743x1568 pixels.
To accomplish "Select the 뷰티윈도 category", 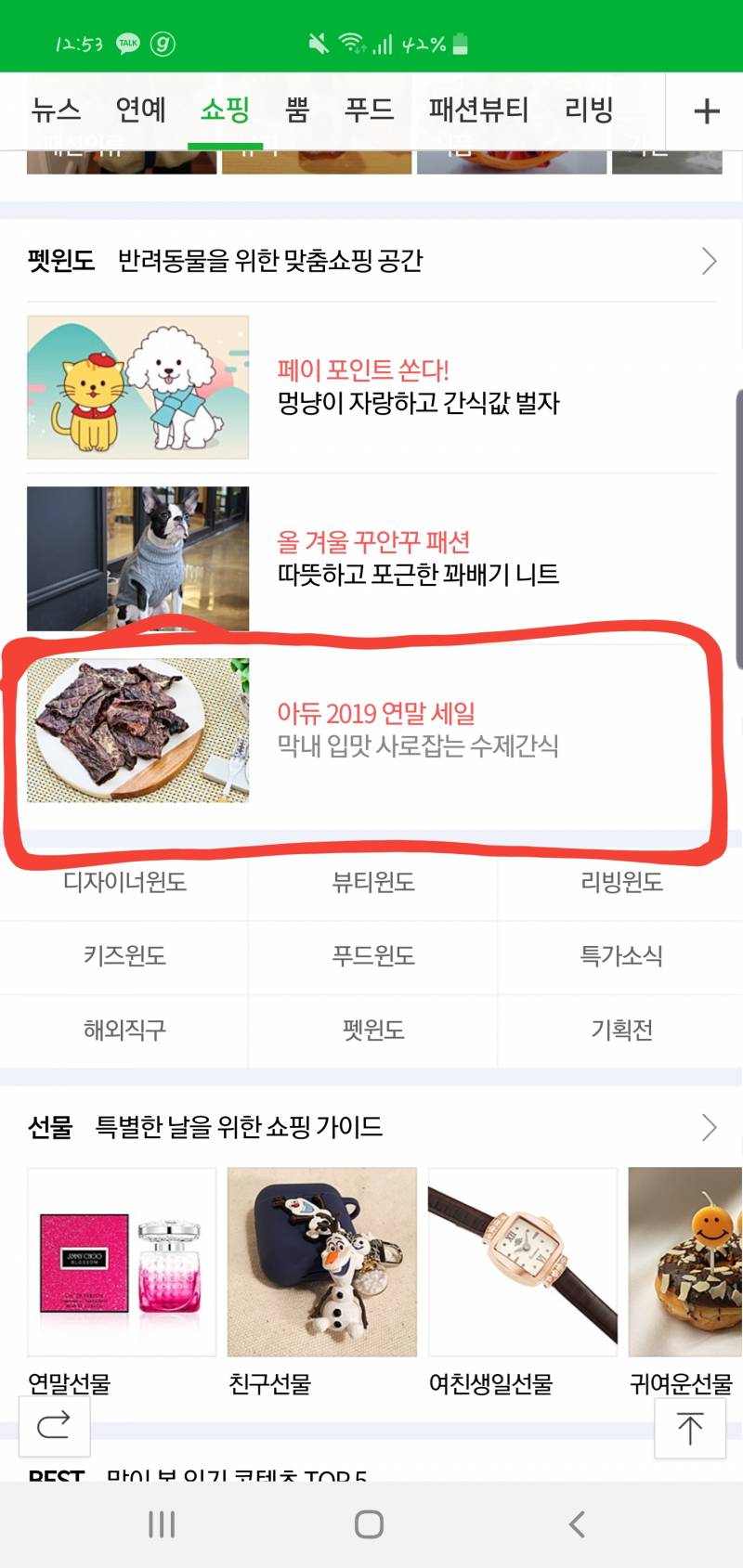I will (371, 885).
